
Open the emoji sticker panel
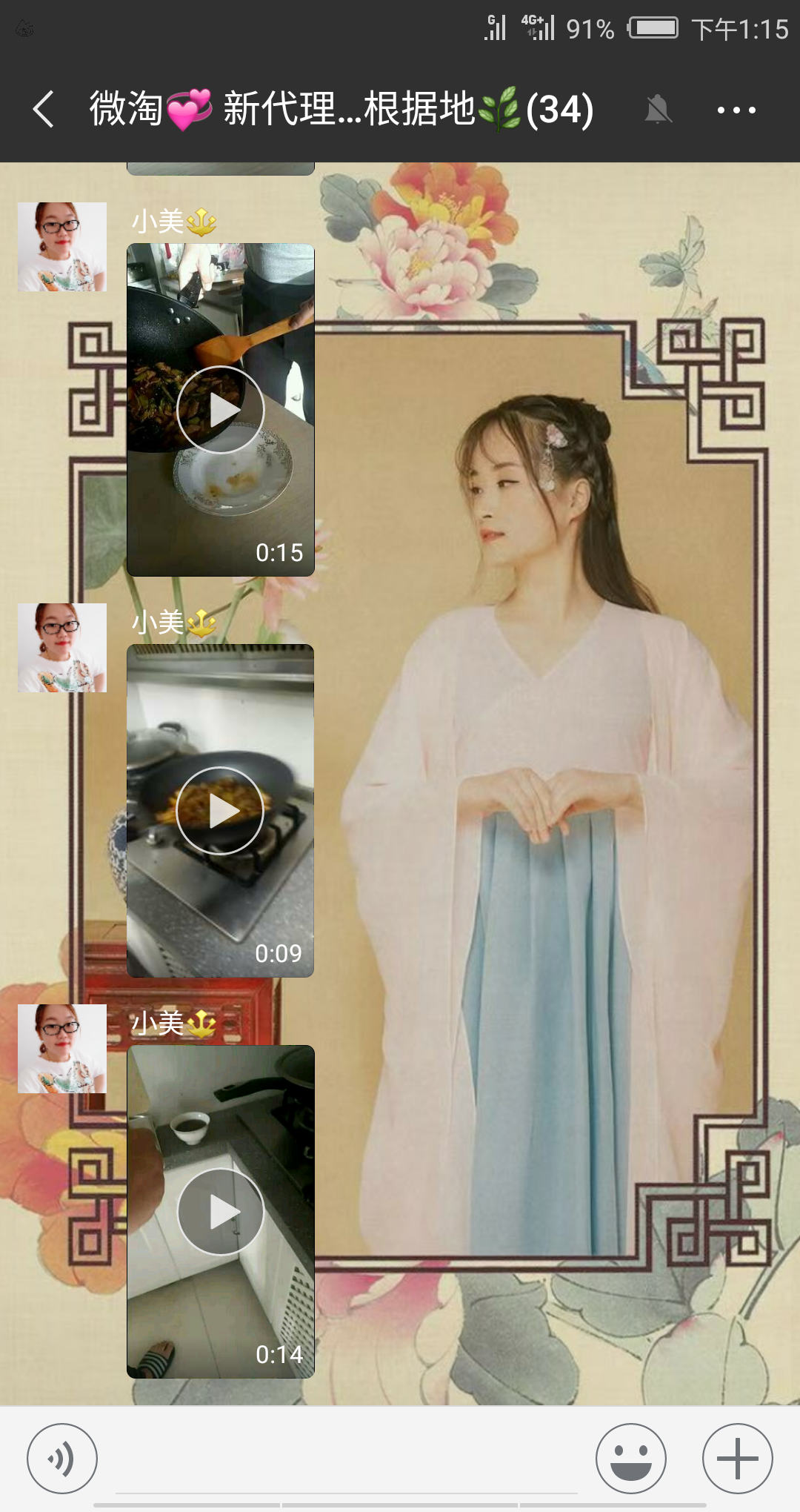tap(631, 1459)
